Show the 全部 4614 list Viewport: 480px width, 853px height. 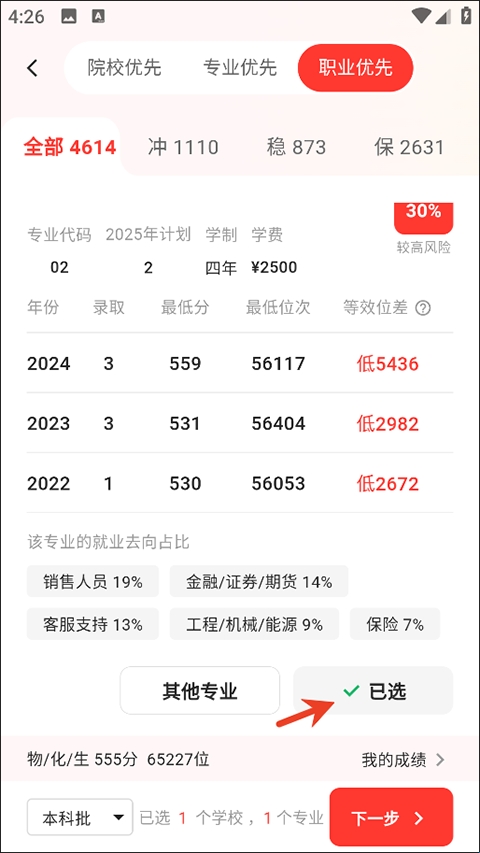70,147
